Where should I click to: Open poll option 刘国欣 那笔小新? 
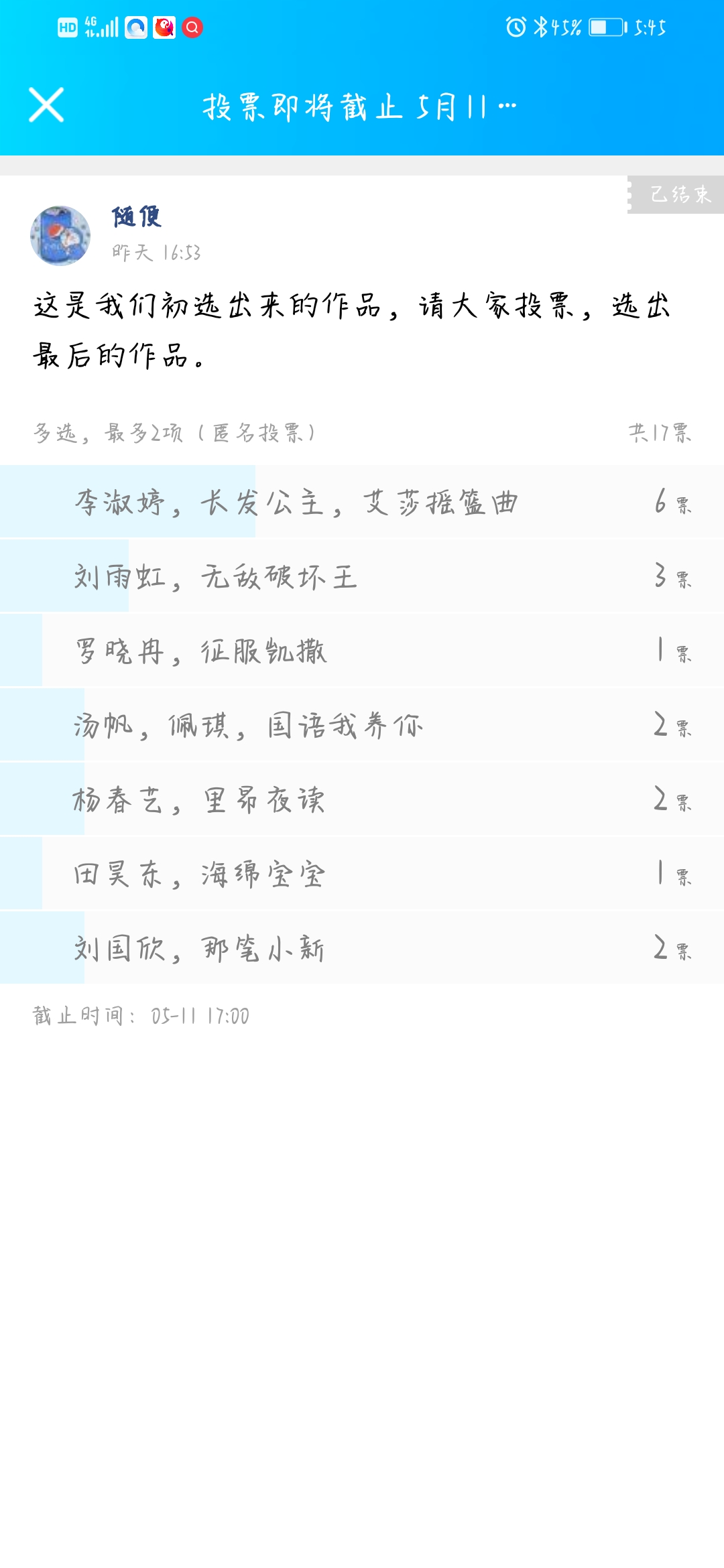pyautogui.click(x=362, y=948)
